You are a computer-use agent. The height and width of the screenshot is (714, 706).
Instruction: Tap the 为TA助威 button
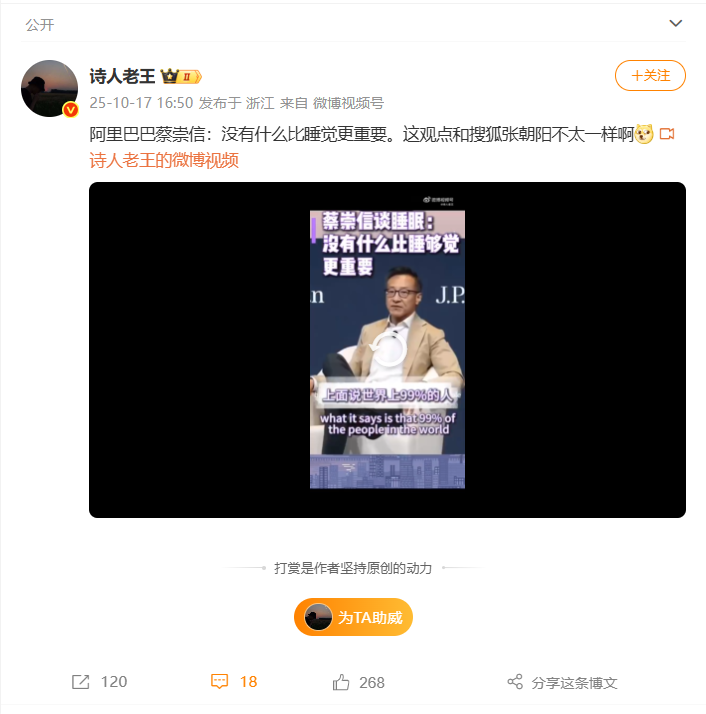(353, 617)
